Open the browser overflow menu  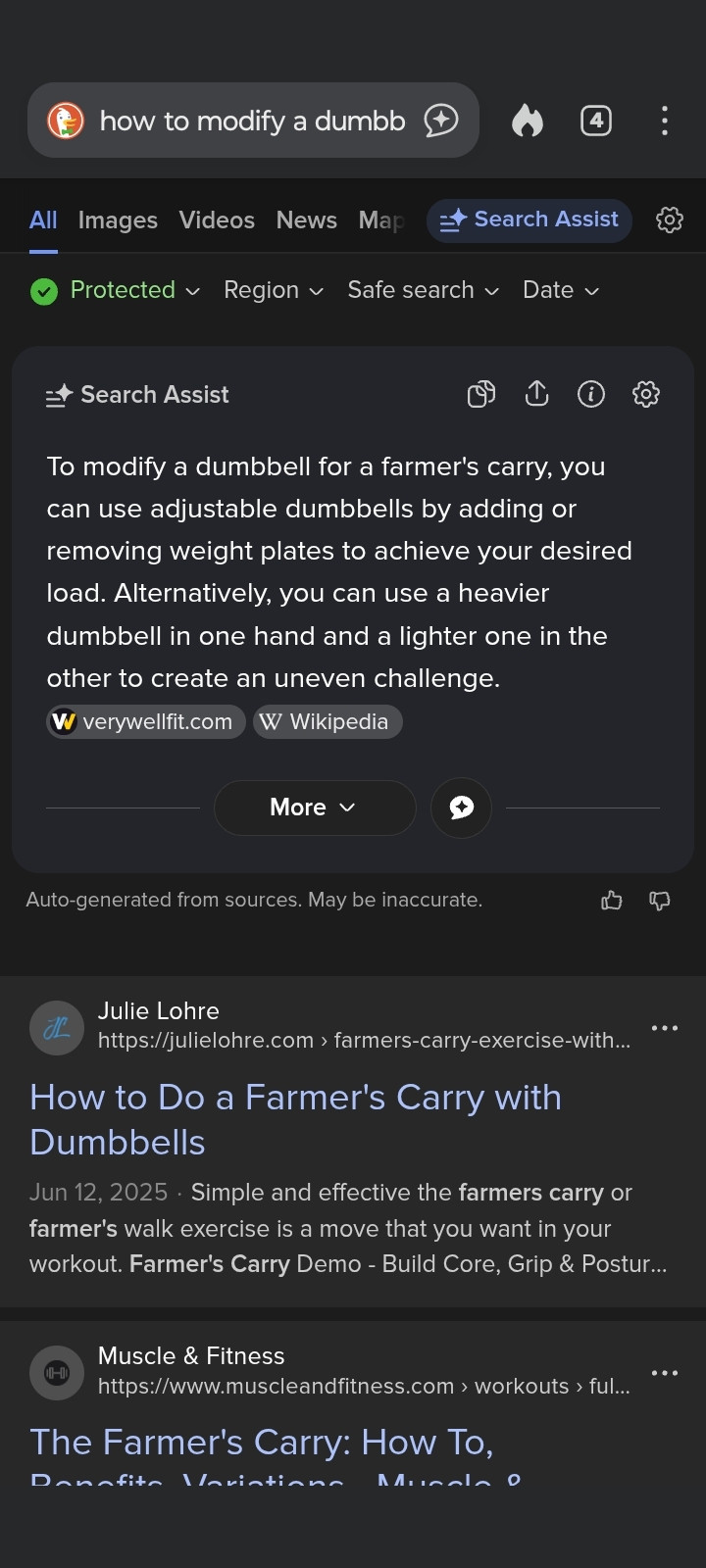[665, 121]
